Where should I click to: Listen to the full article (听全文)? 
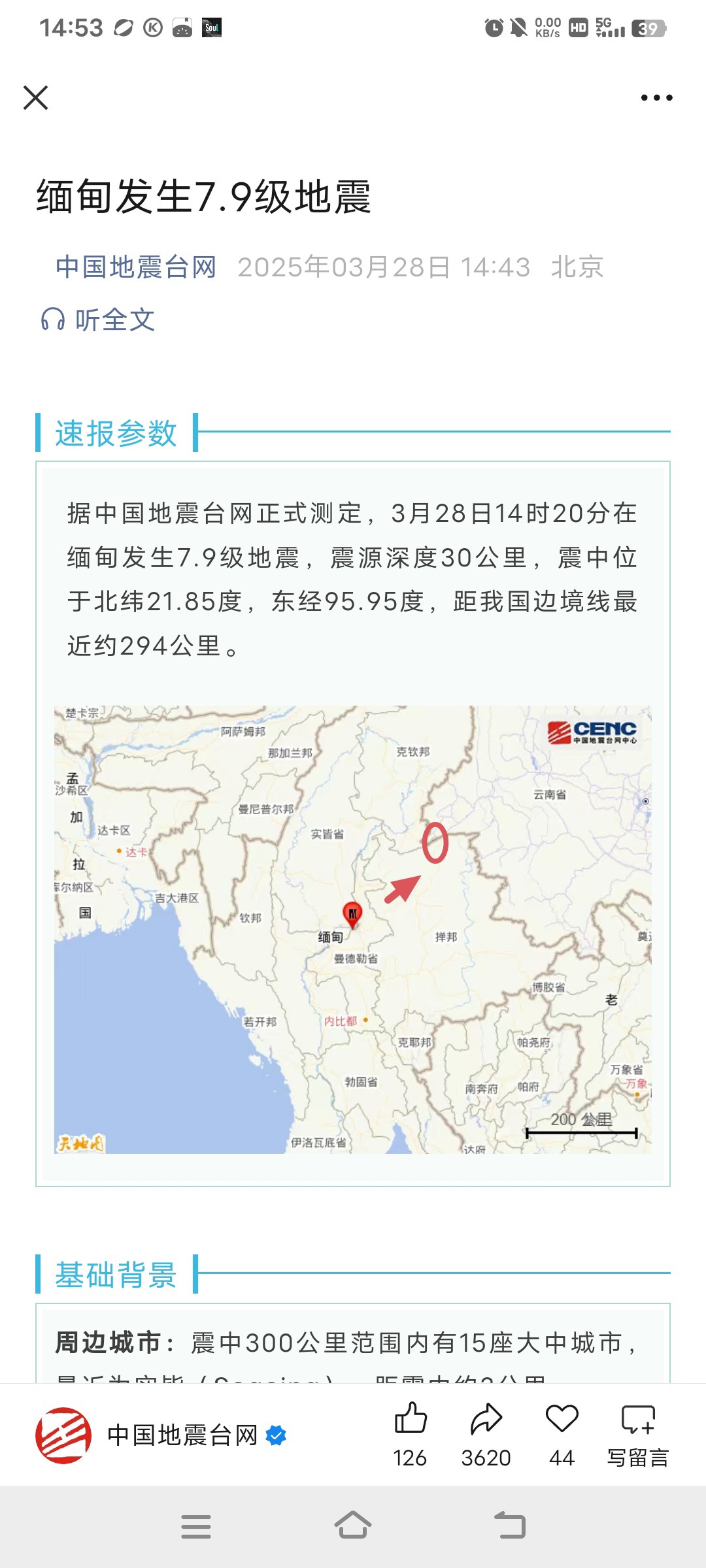(x=98, y=320)
